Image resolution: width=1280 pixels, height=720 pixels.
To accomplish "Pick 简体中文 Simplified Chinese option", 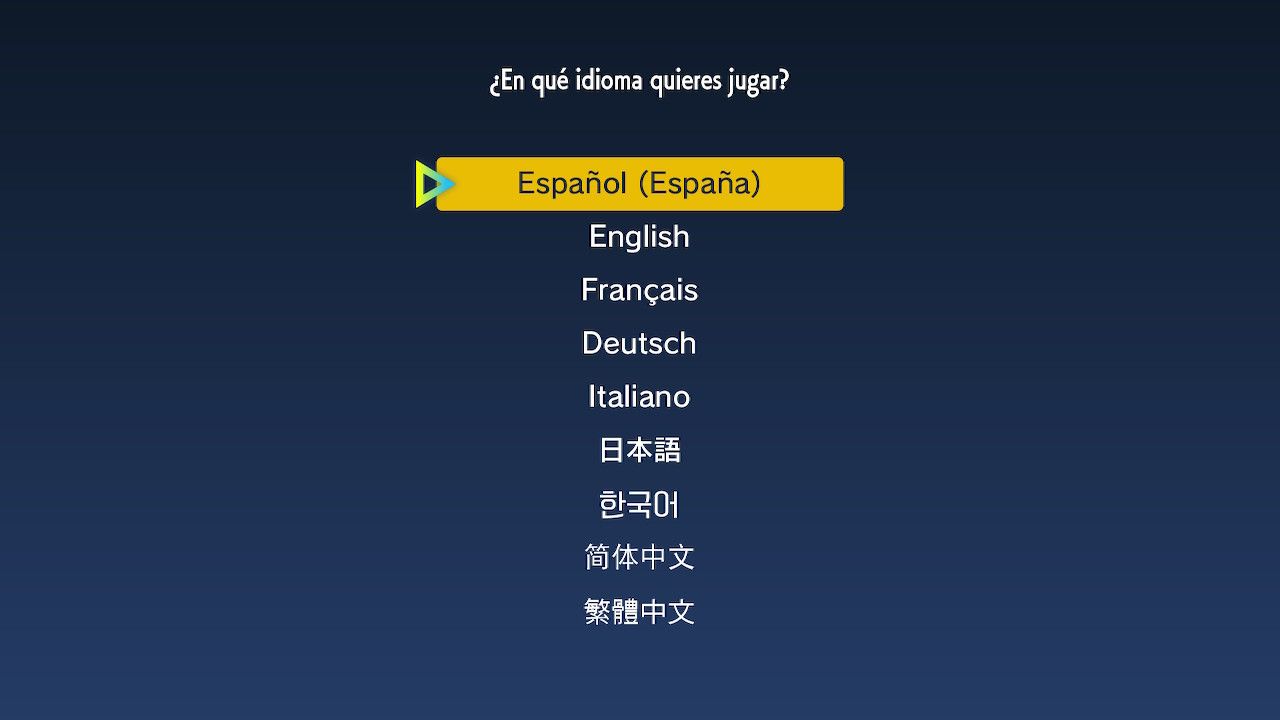I will pos(639,557).
